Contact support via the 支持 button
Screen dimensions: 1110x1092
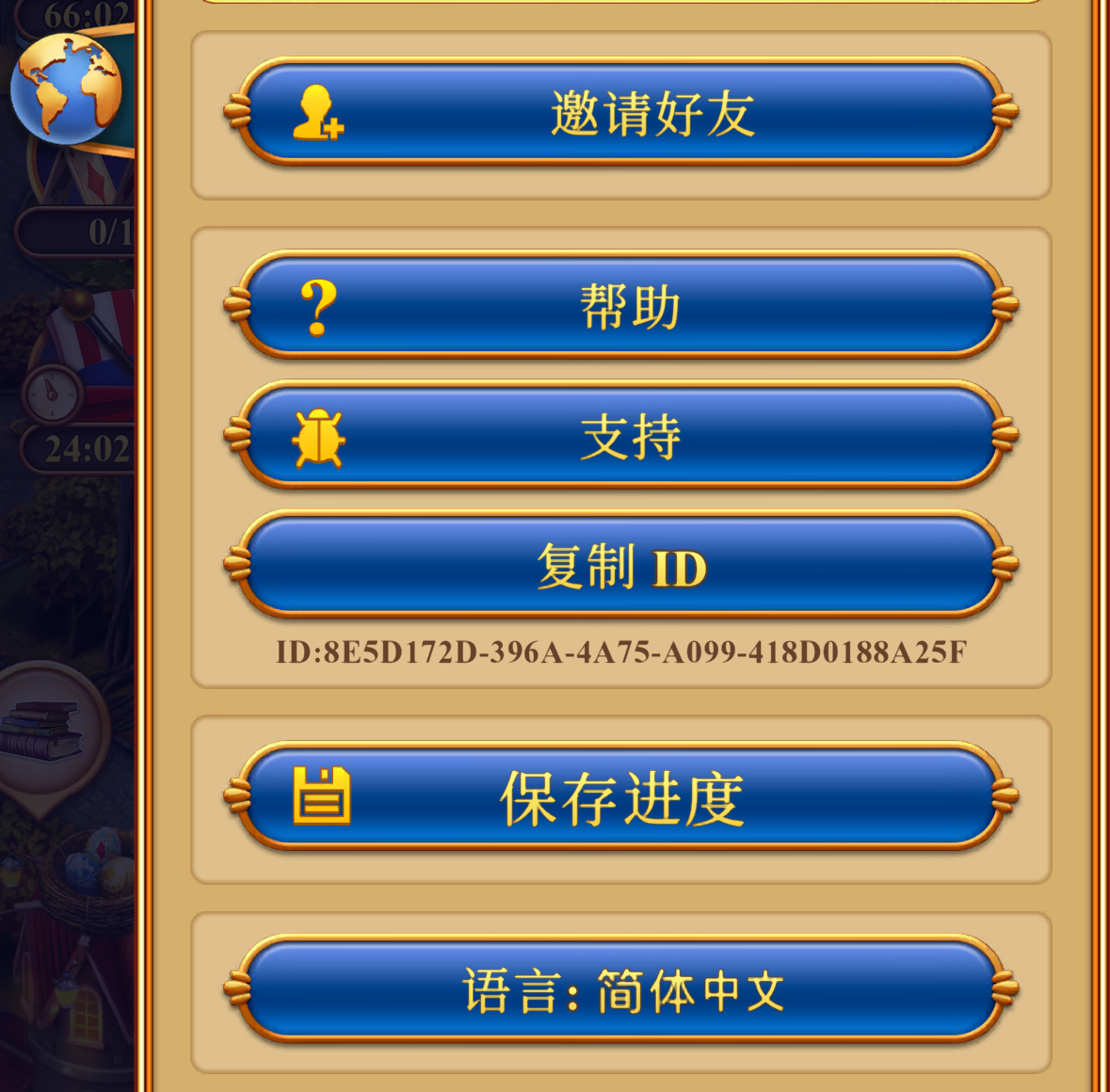coord(621,436)
